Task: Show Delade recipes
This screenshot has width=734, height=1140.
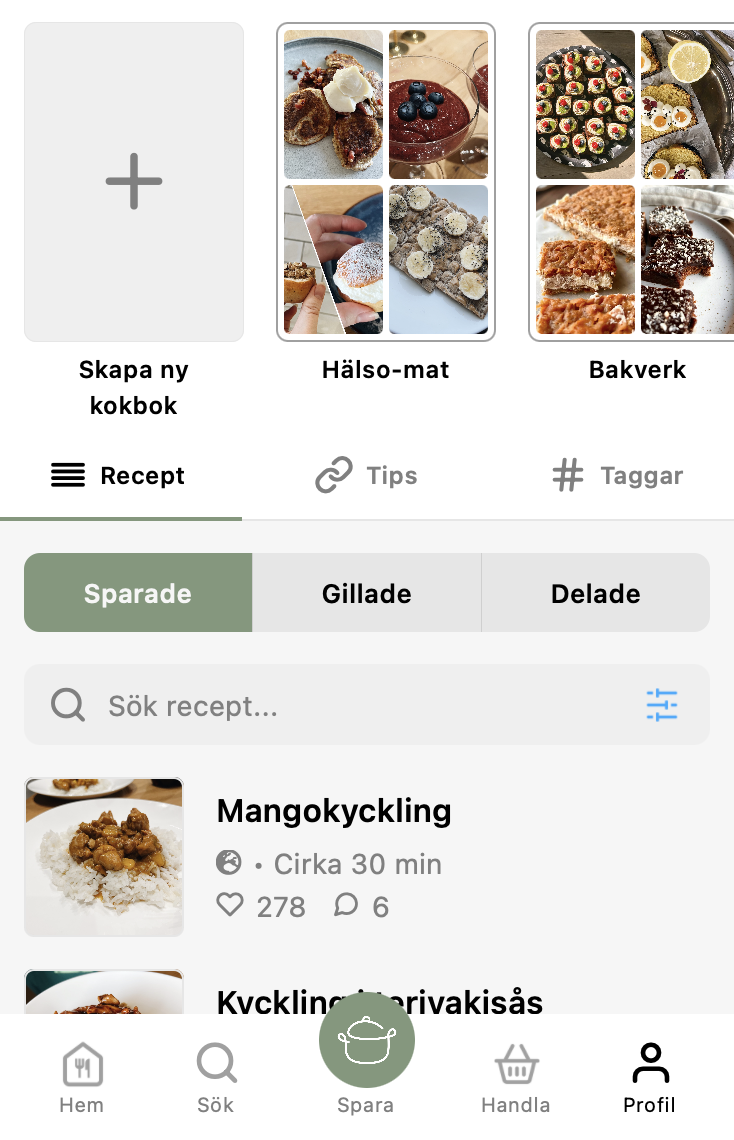Action: 595,593
